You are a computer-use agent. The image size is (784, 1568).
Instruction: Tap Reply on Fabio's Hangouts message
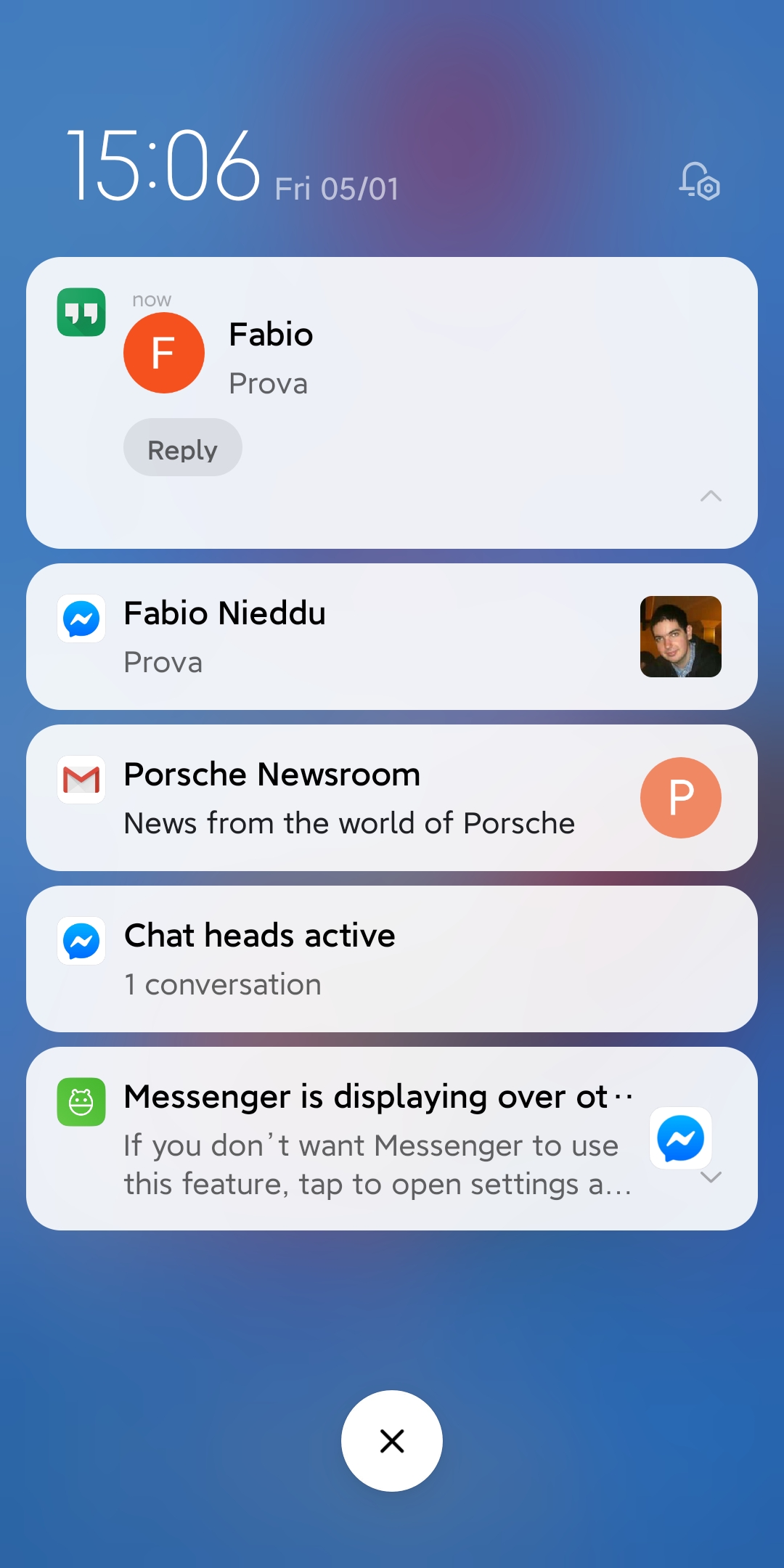tap(183, 447)
